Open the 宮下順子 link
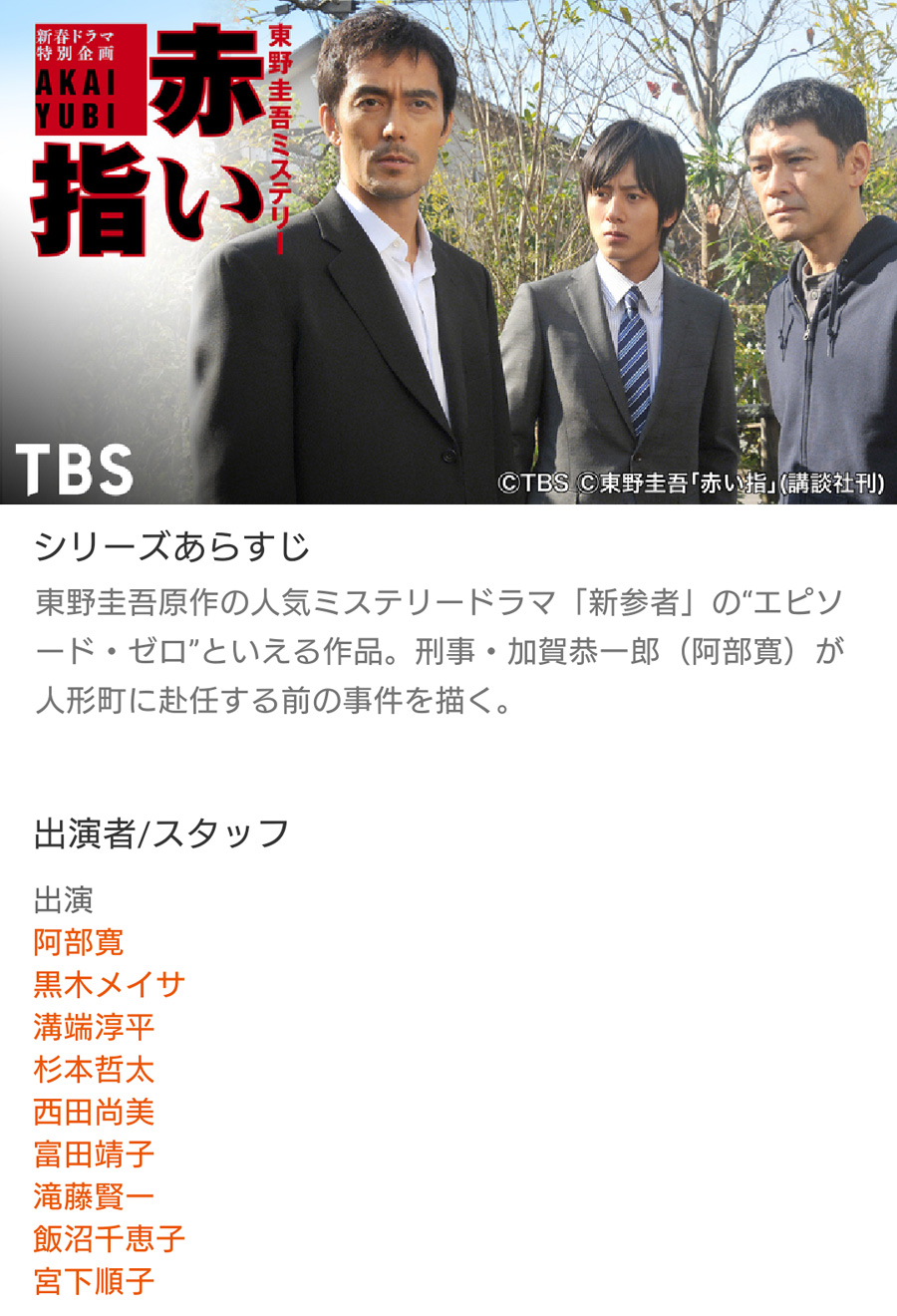This screenshot has width=897, height=1316. click(94, 1281)
